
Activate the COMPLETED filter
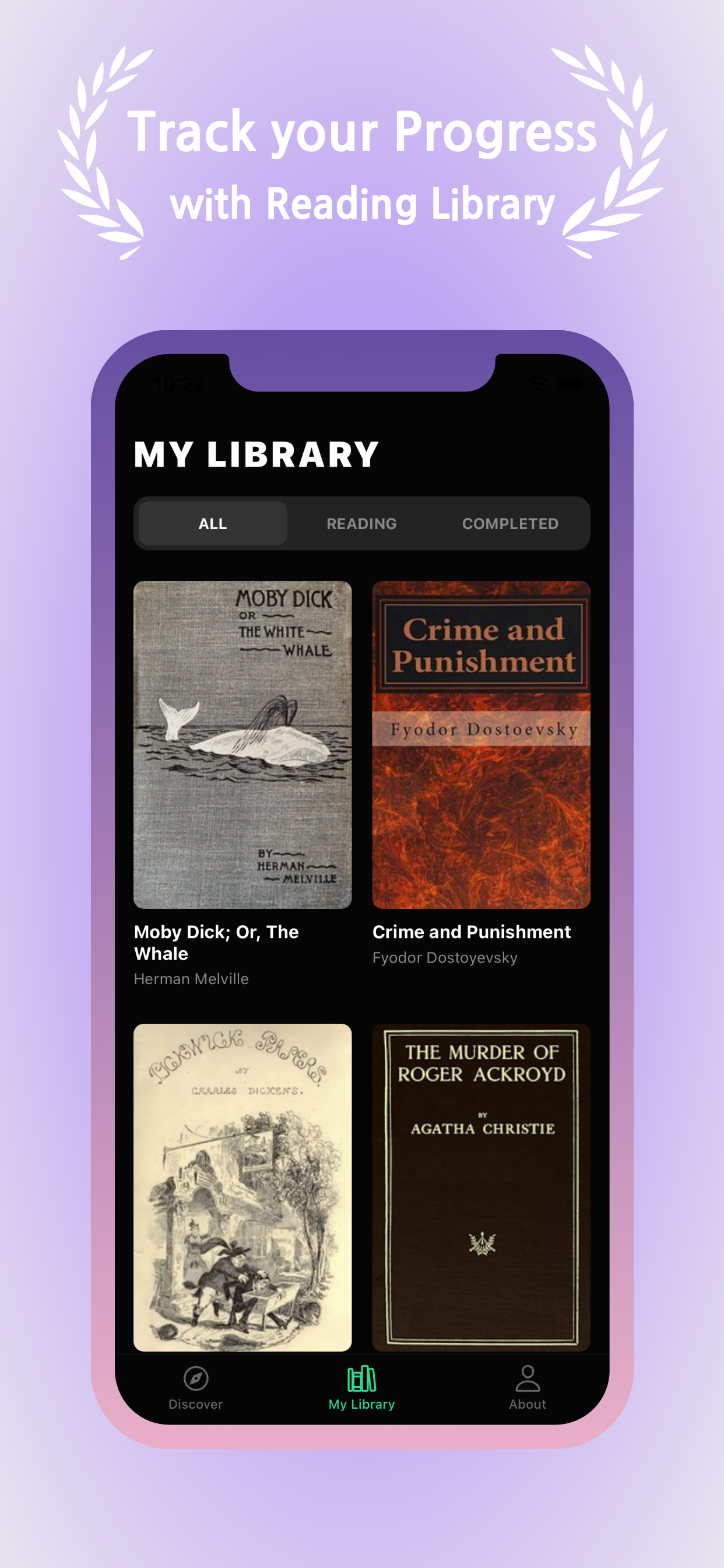tap(510, 523)
